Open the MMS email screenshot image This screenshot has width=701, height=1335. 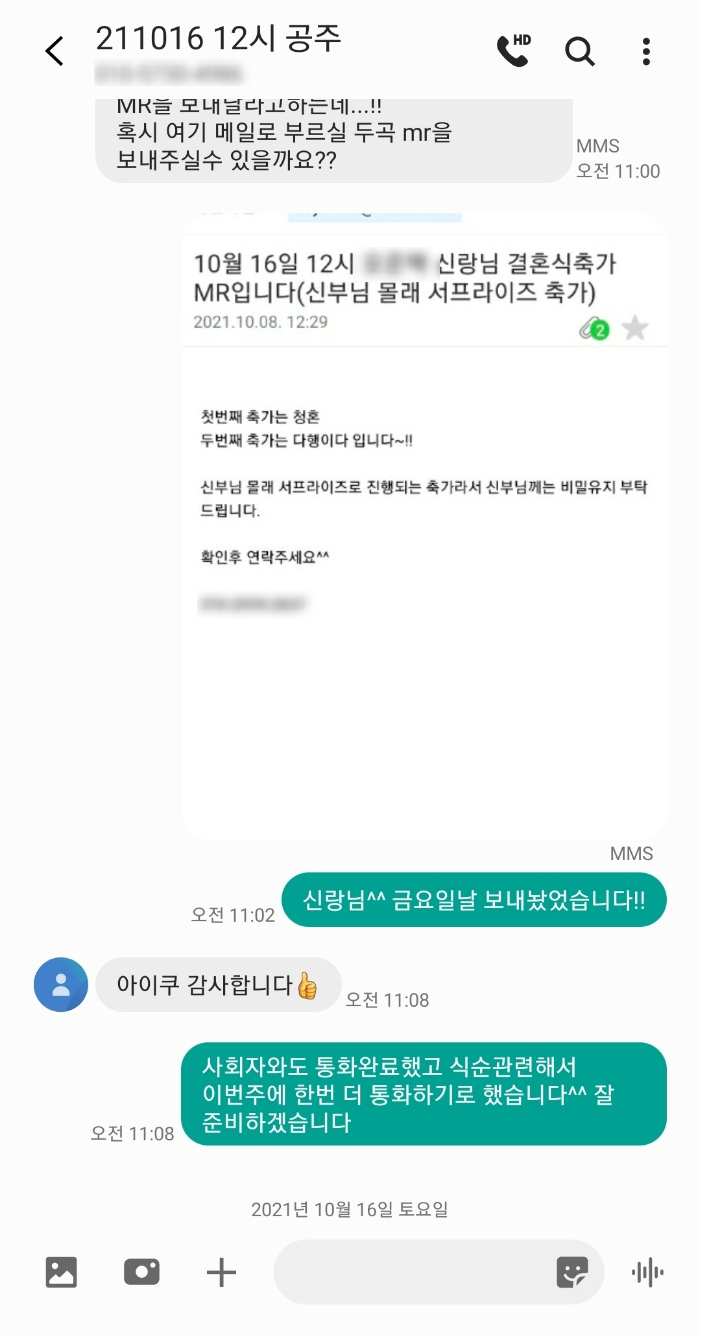point(424,525)
